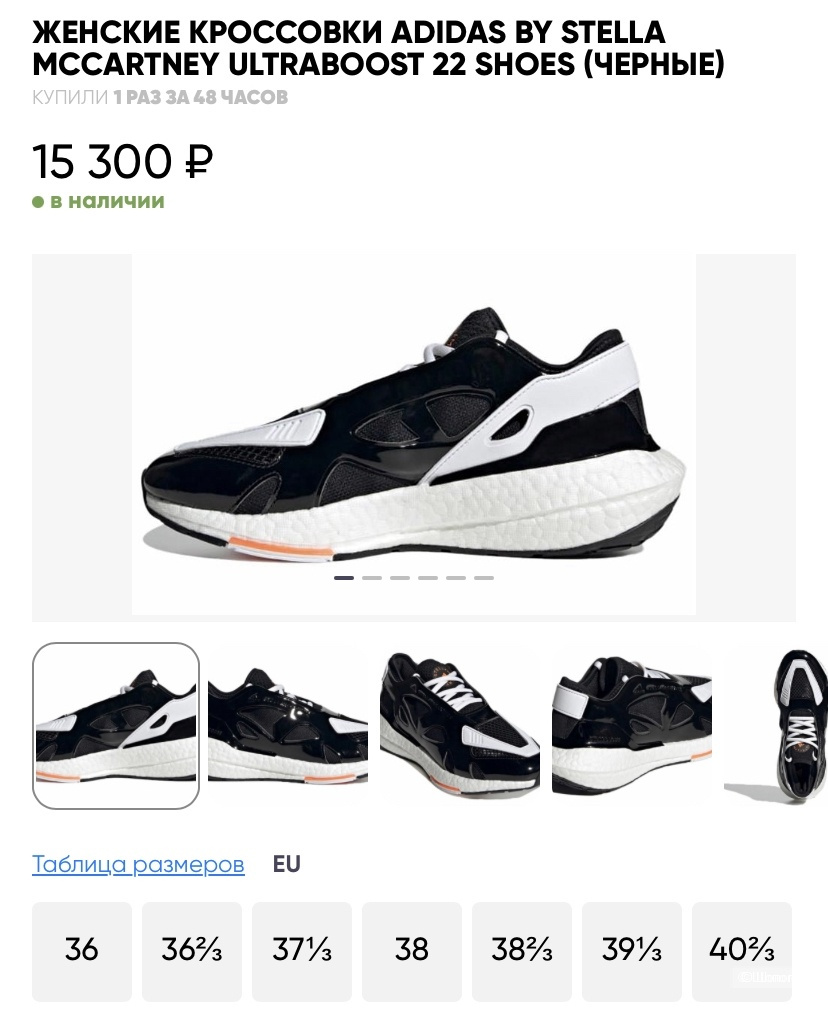Screen dimensions: 828x1011
Task: Select size 40⅔
Action: click(x=741, y=950)
